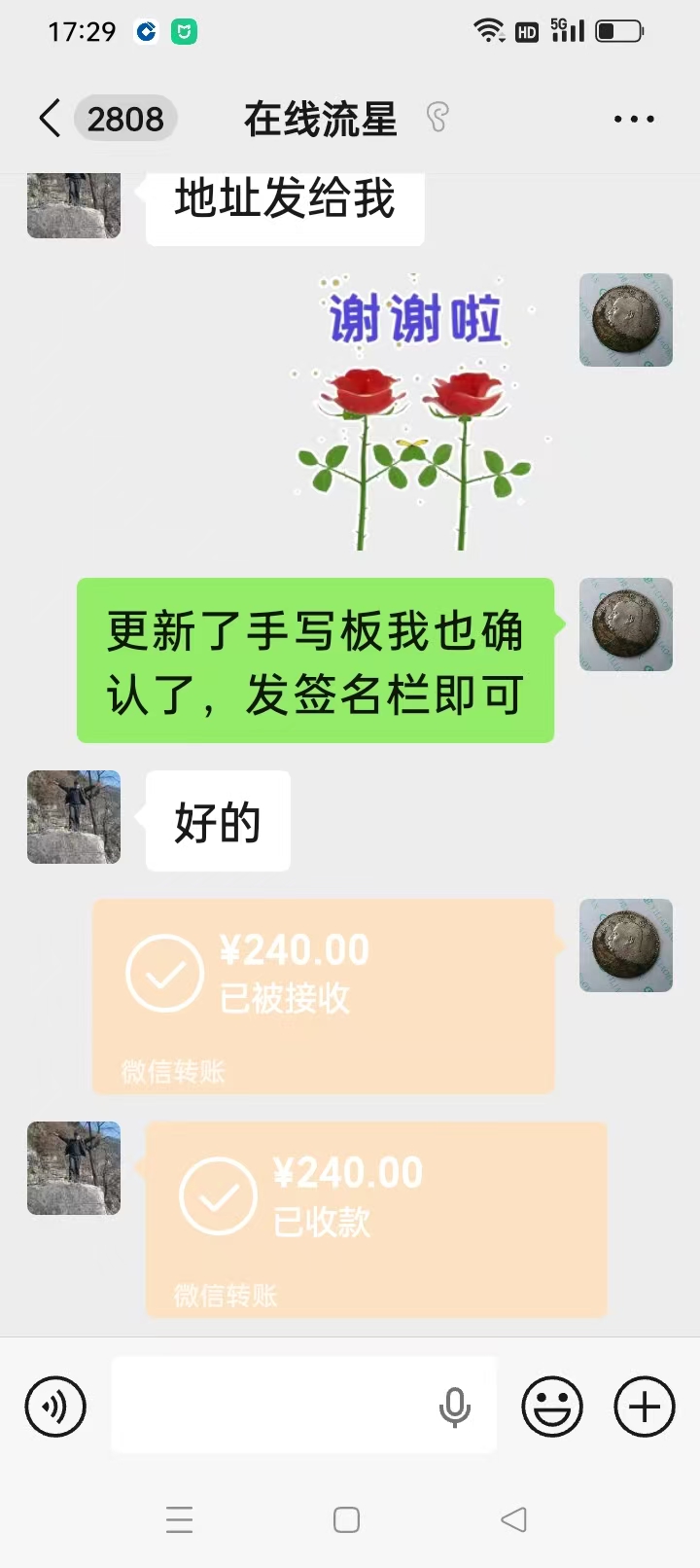This screenshot has width=700, height=1568.
Task: Tap the message text input field
Action: pyautogui.click(x=272, y=1406)
